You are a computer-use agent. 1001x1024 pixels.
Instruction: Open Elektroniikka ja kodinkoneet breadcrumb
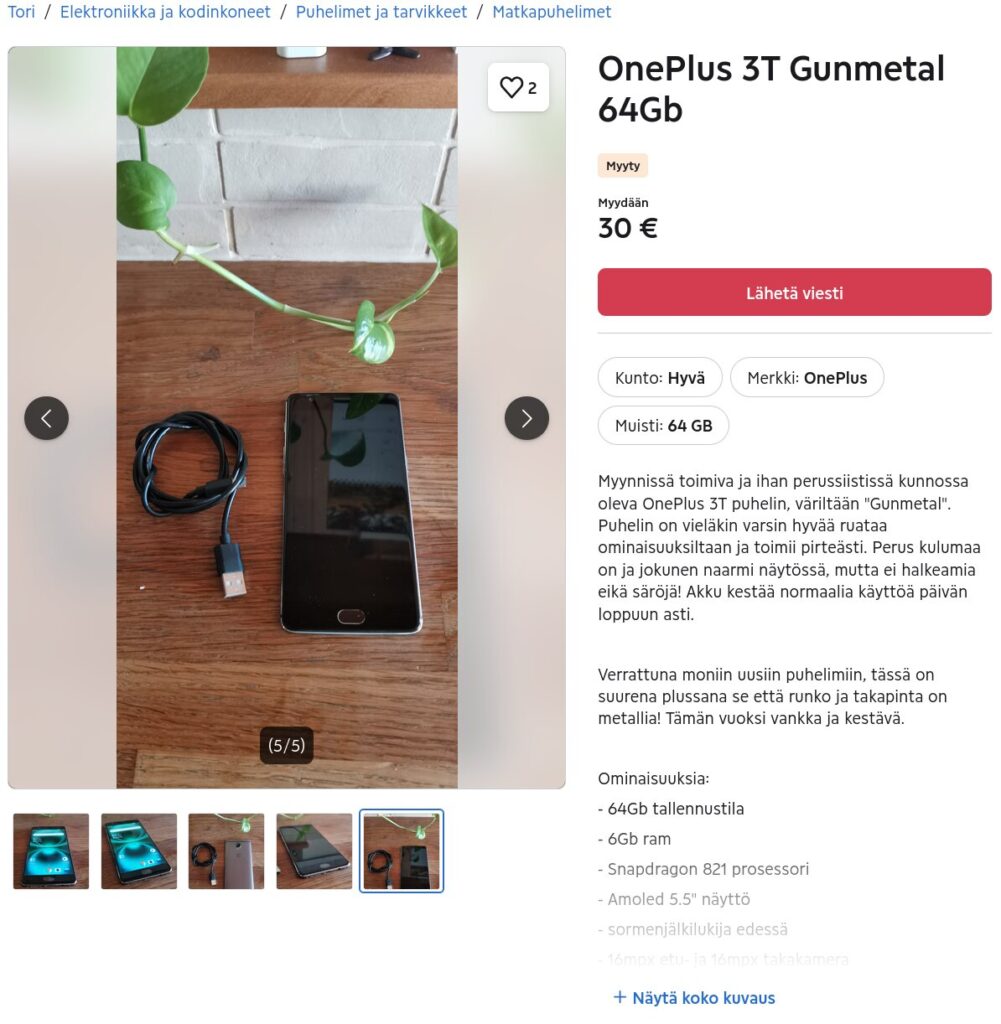click(x=165, y=12)
